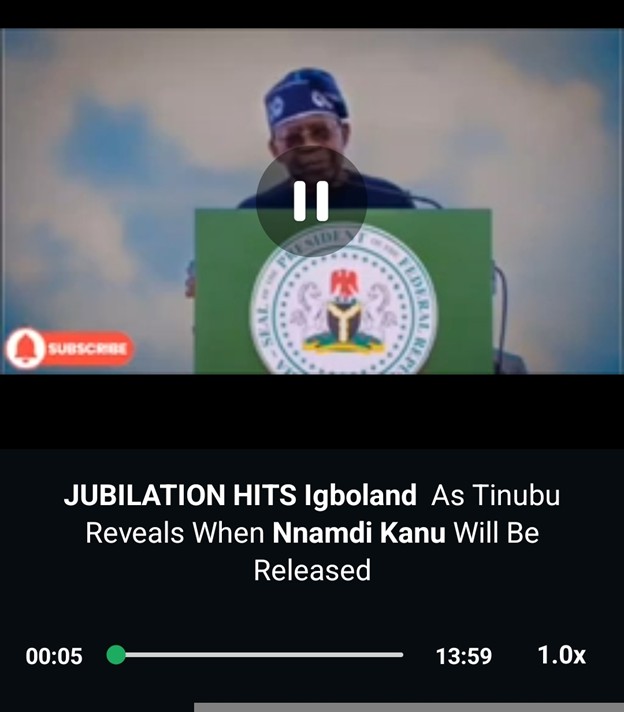
Task: Tap the progress bar to seek
Action: coord(260,655)
